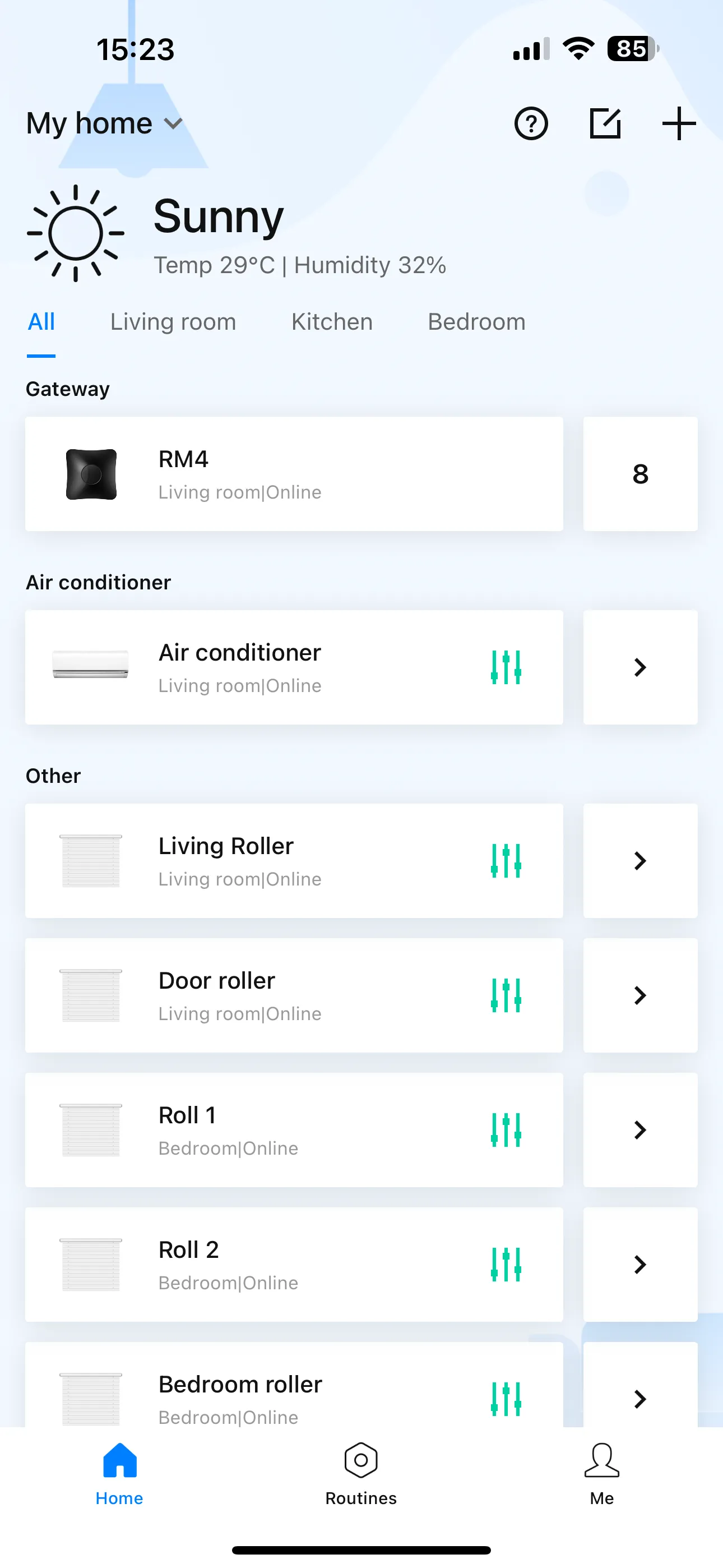723x1568 pixels.
Task: Open sliders control for Air conditioner
Action: point(505,667)
